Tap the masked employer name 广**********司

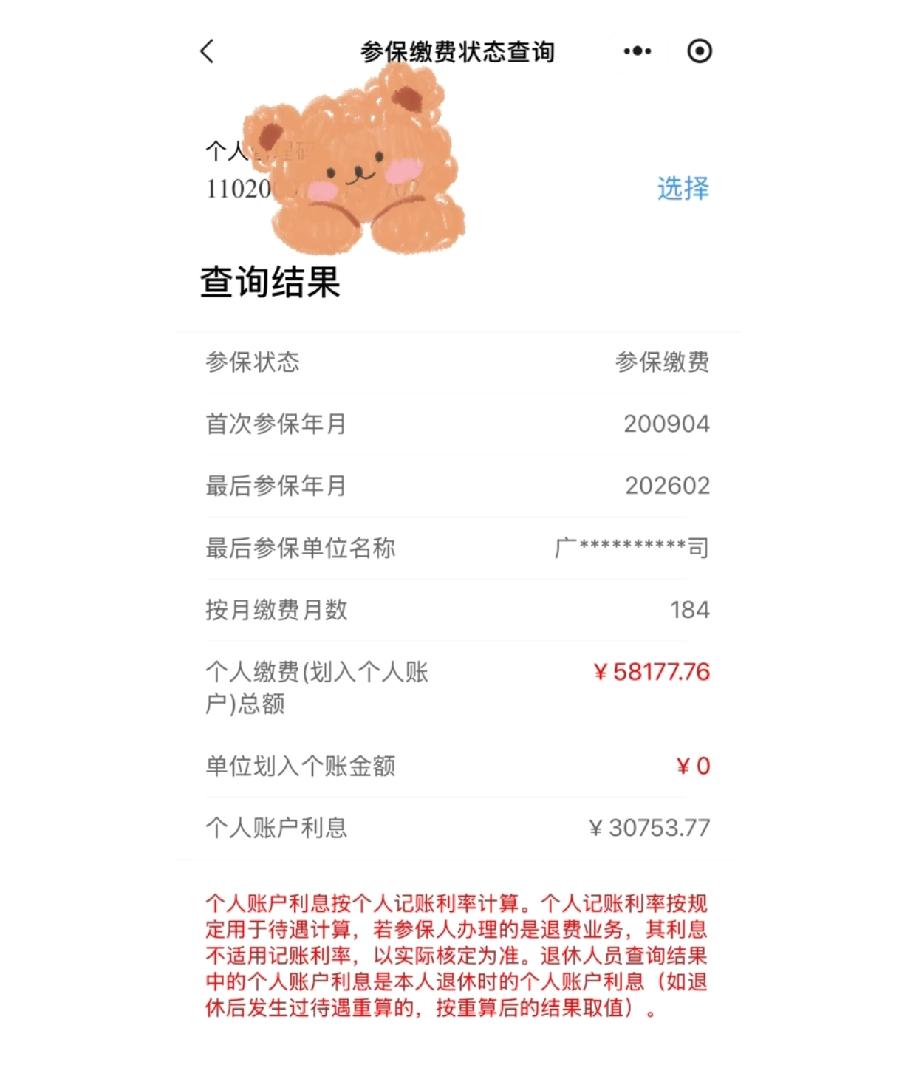[630, 548]
